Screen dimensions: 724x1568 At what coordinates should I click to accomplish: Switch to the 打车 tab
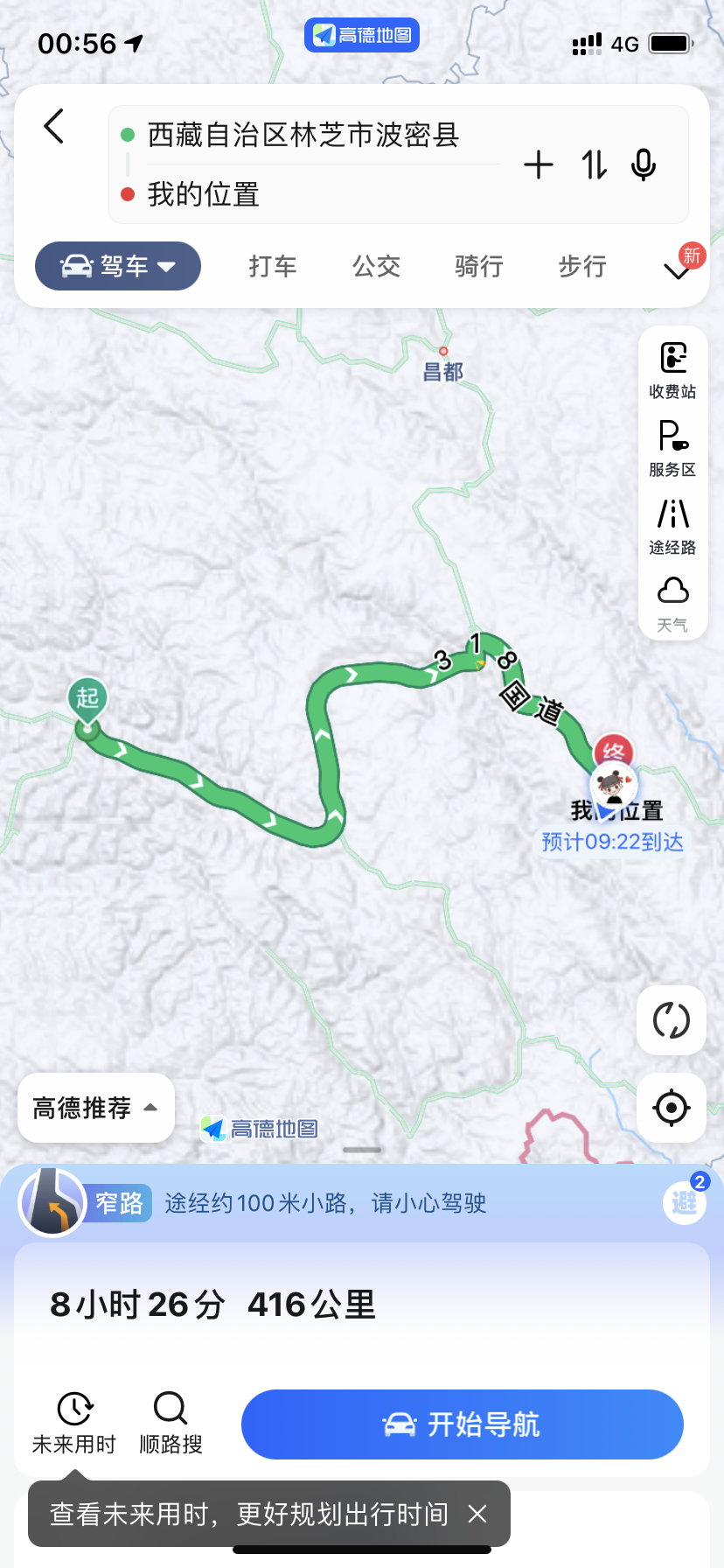tap(273, 266)
